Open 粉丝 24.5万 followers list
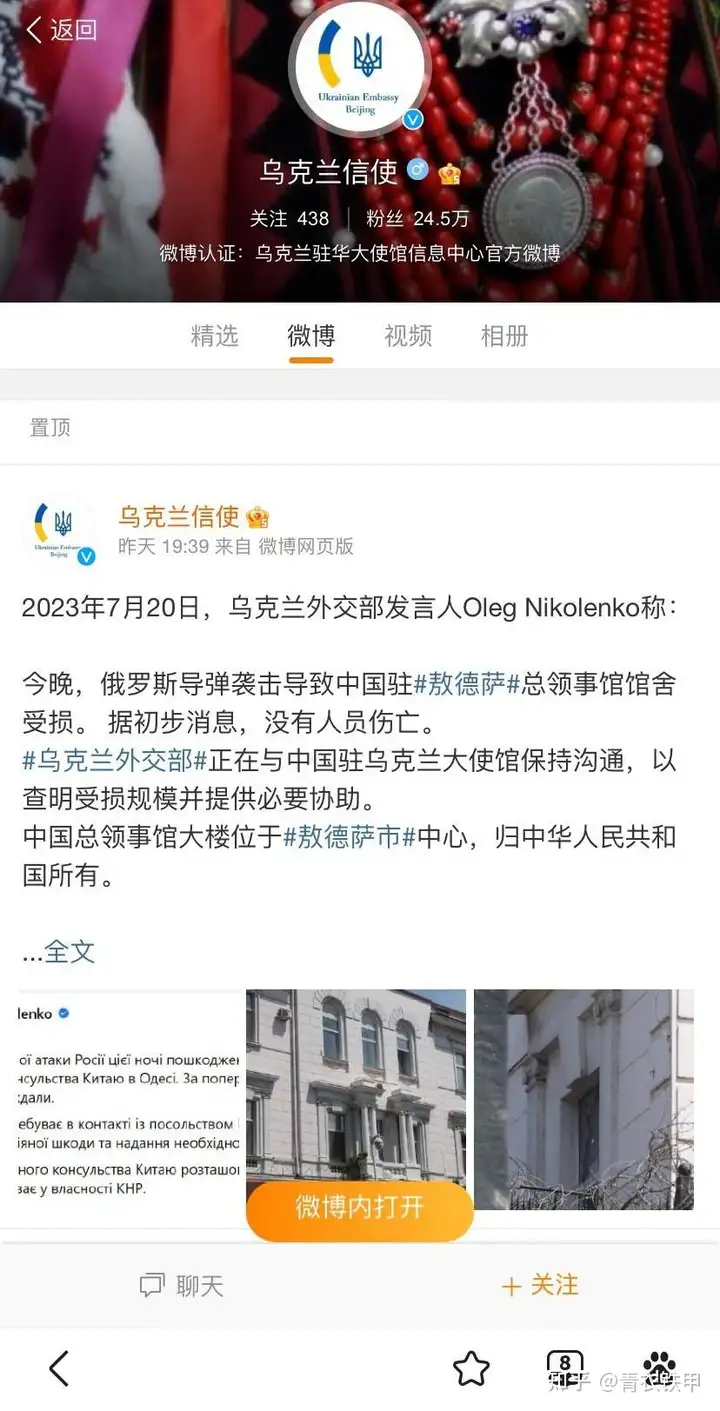Image resolution: width=720 pixels, height=1411 pixels. point(417,219)
